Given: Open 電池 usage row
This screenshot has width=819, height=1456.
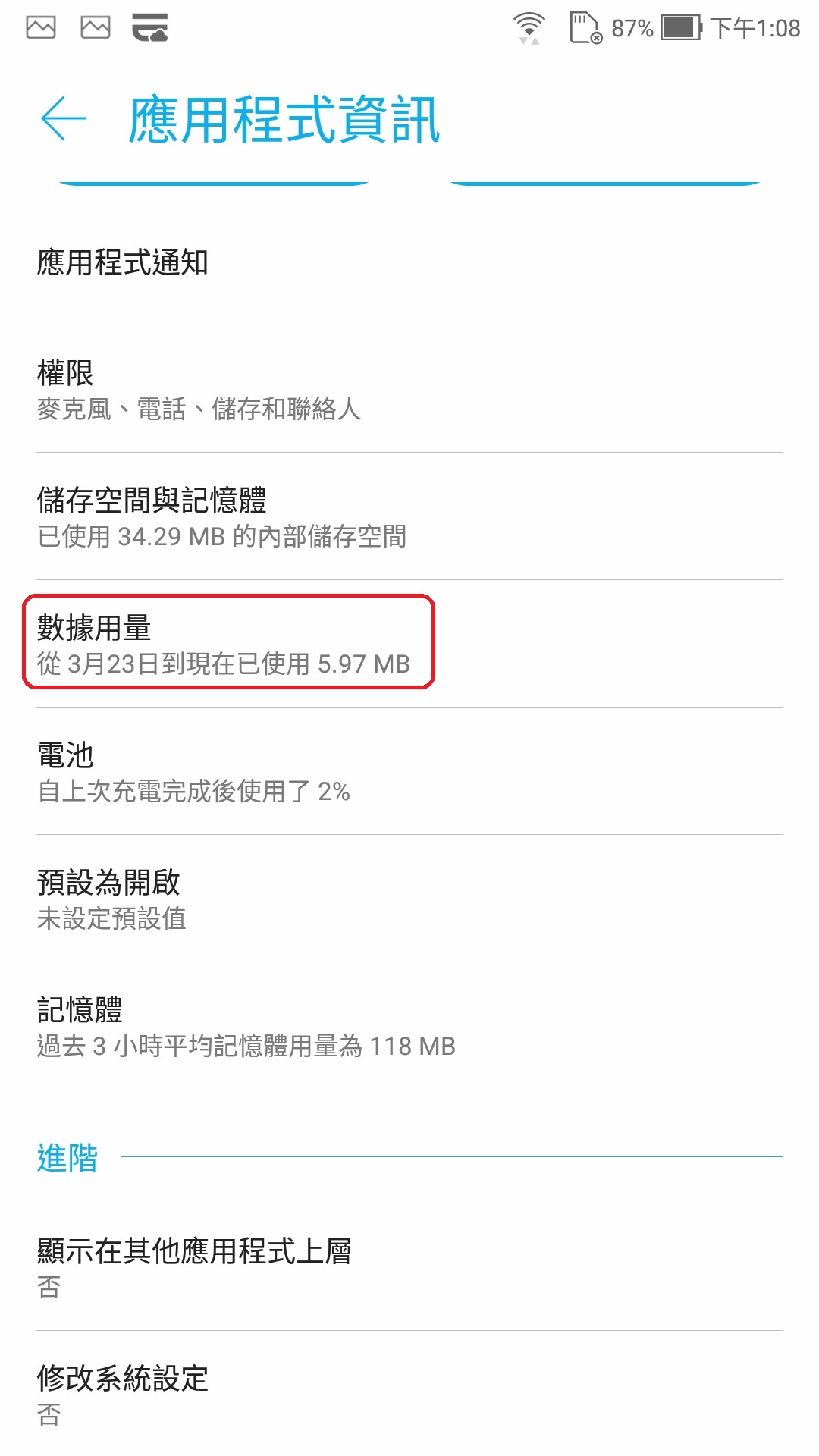Looking at the screenshot, I should (409, 772).
